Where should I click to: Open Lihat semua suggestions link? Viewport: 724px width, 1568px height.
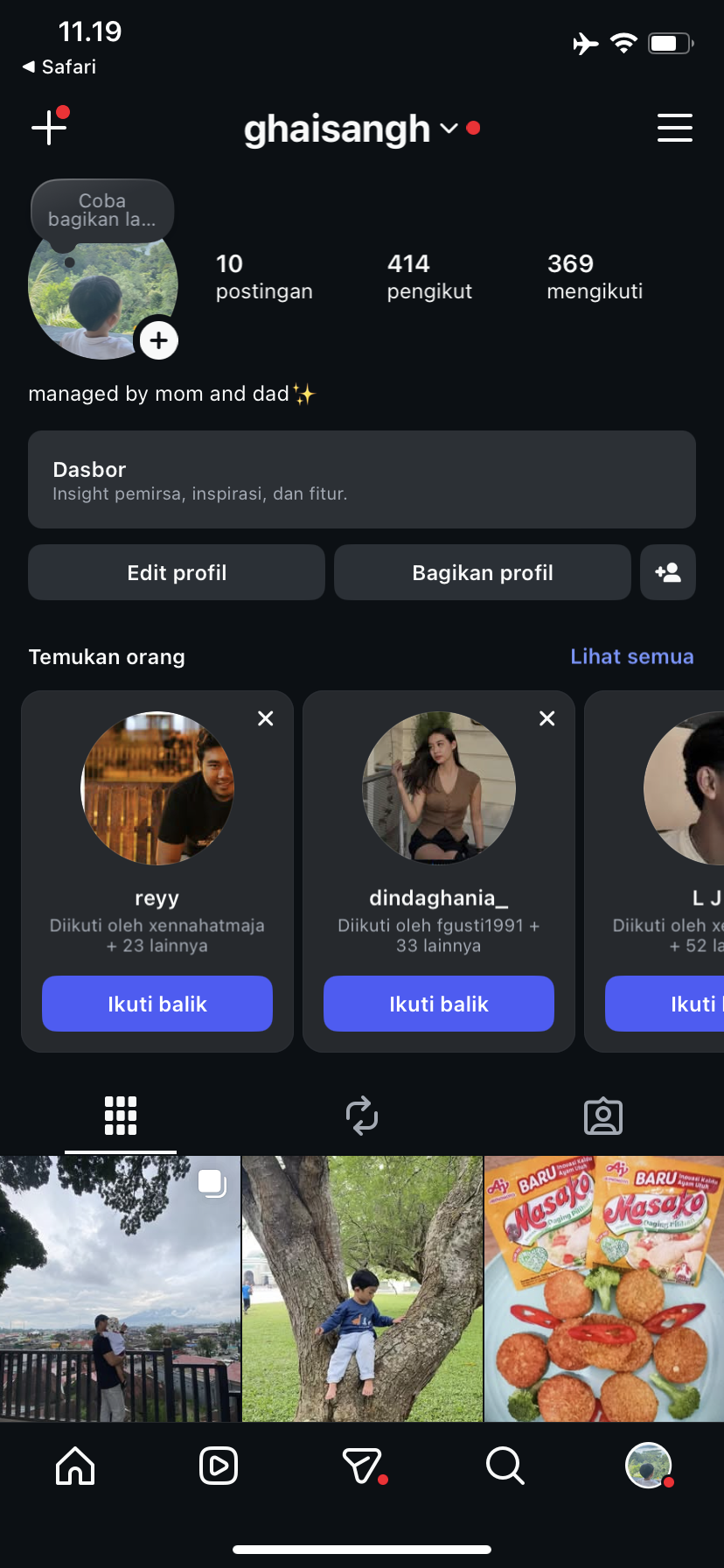631,656
